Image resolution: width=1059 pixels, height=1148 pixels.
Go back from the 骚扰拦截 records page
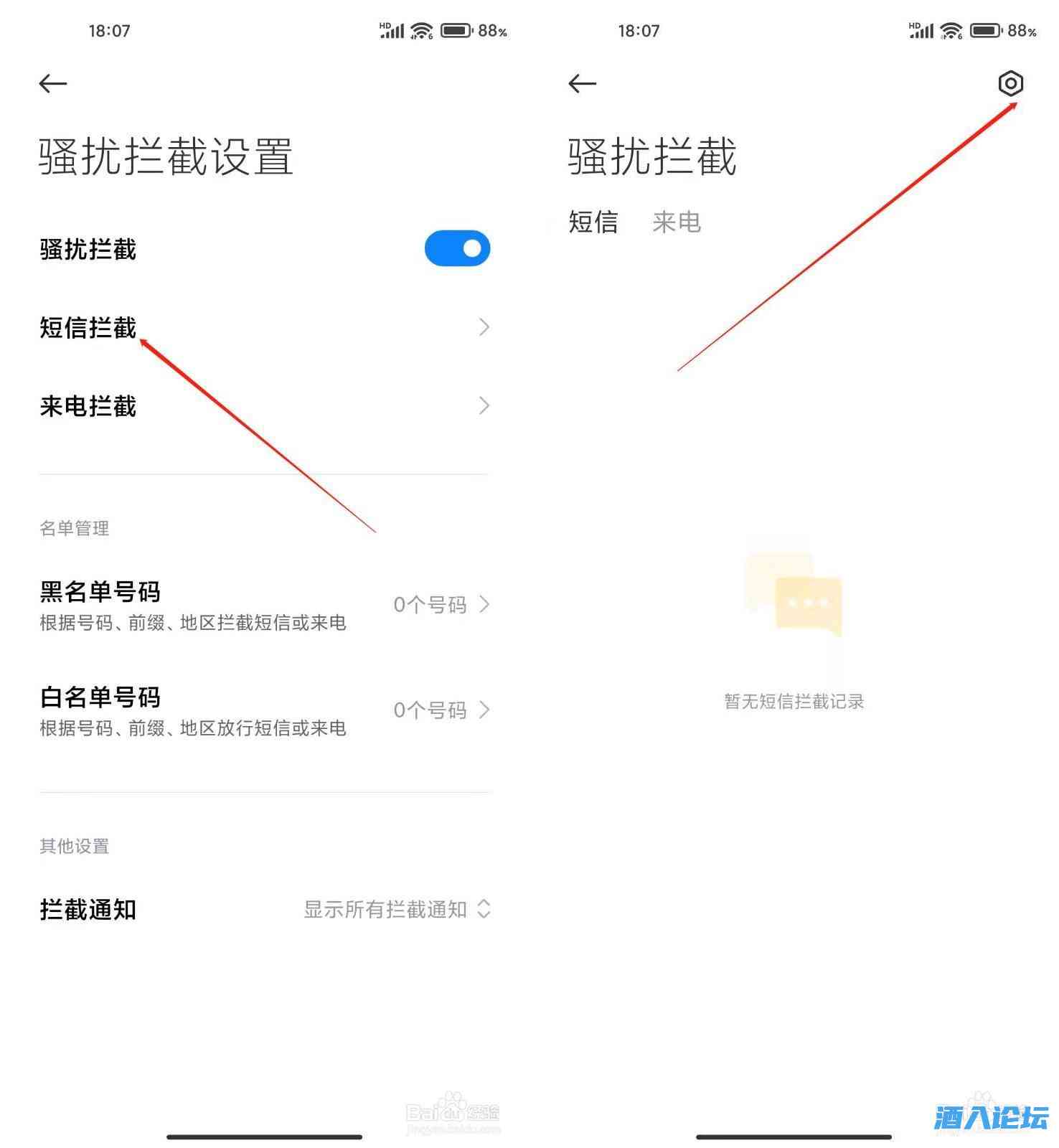582,84
